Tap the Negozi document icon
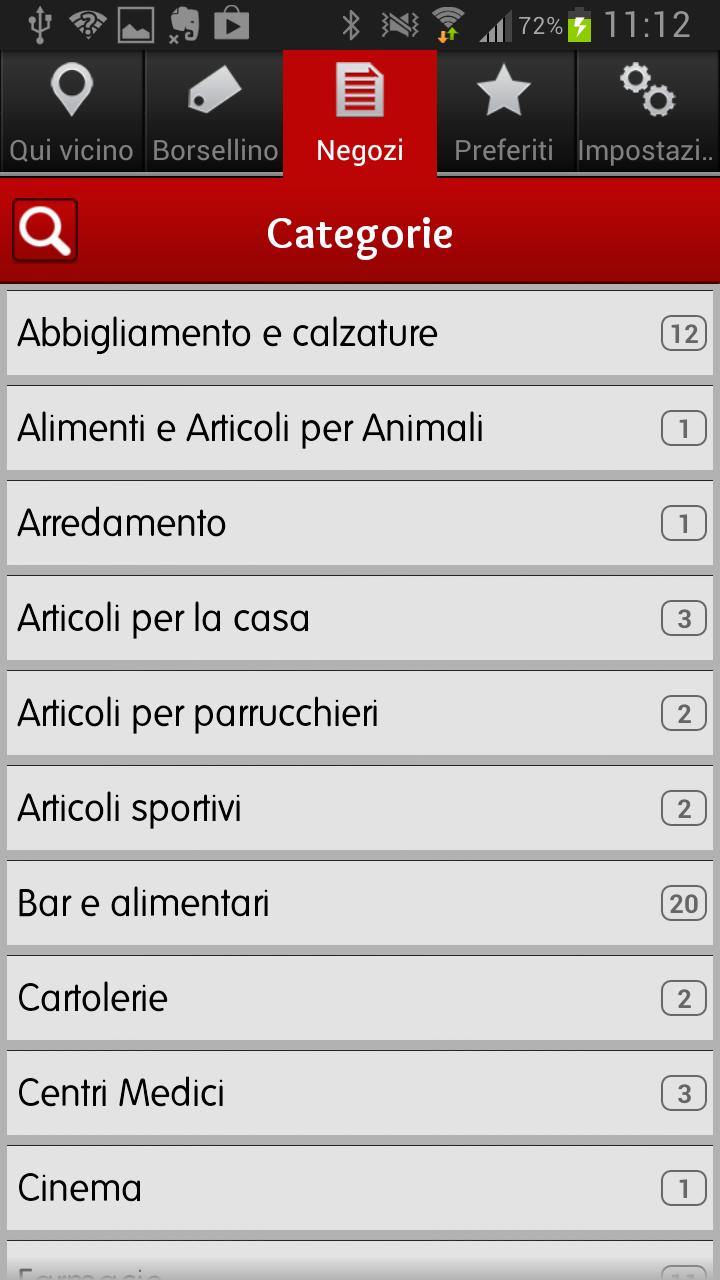This screenshot has width=720, height=1280. click(360, 90)
